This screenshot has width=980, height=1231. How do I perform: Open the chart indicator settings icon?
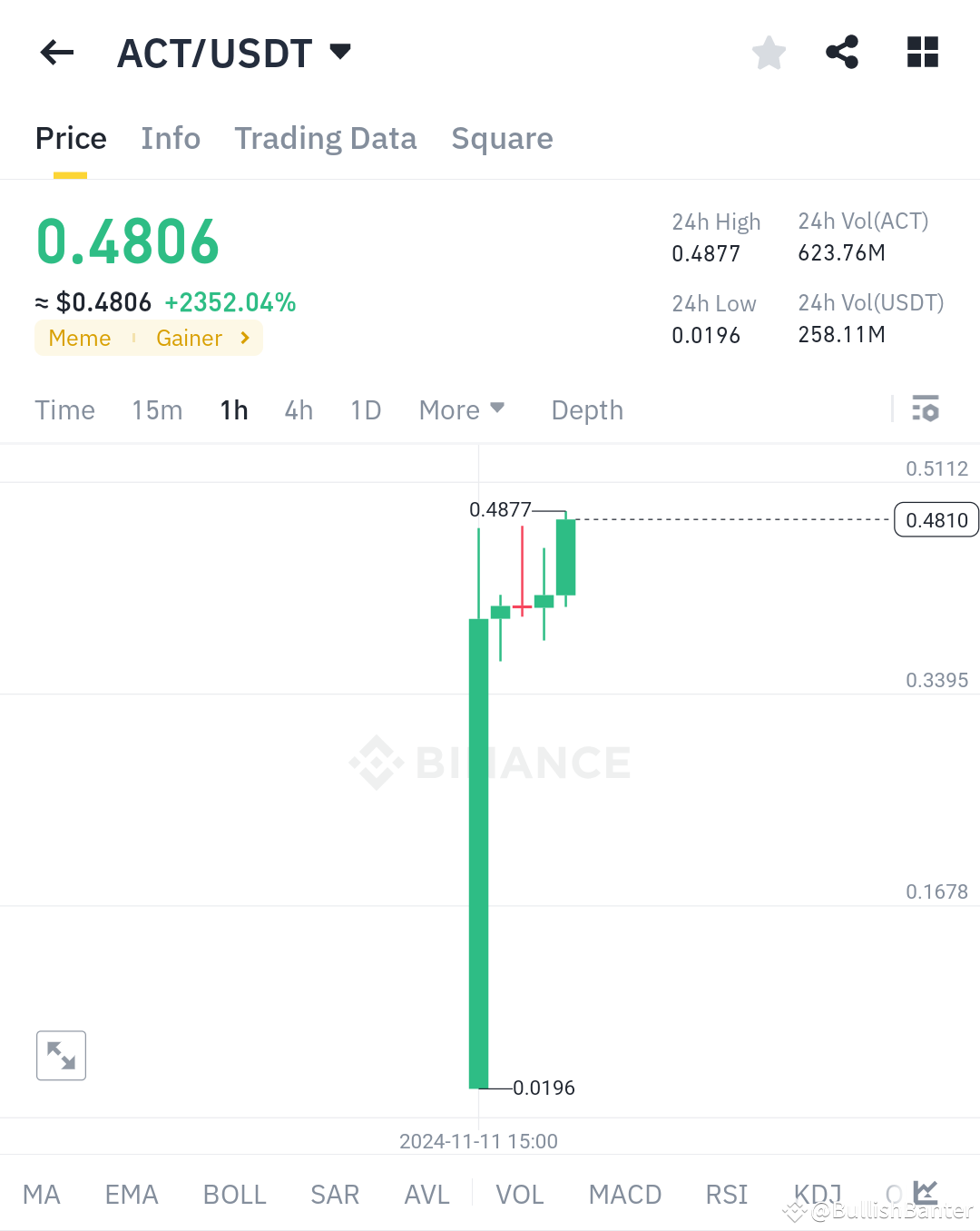[926, 409]
